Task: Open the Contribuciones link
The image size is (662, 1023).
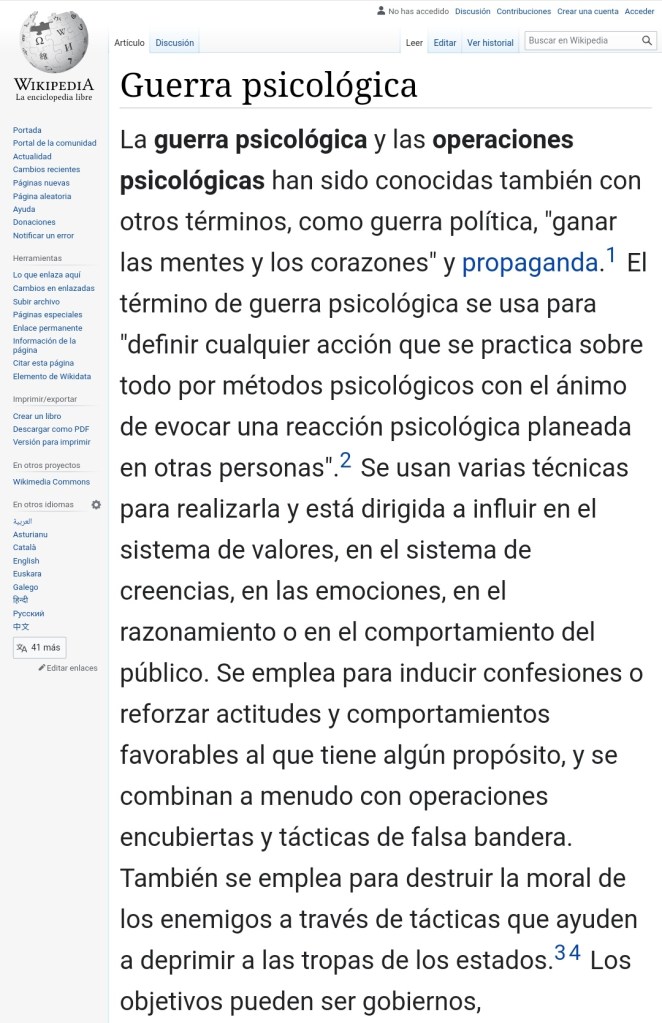Action: coord(524,12)
